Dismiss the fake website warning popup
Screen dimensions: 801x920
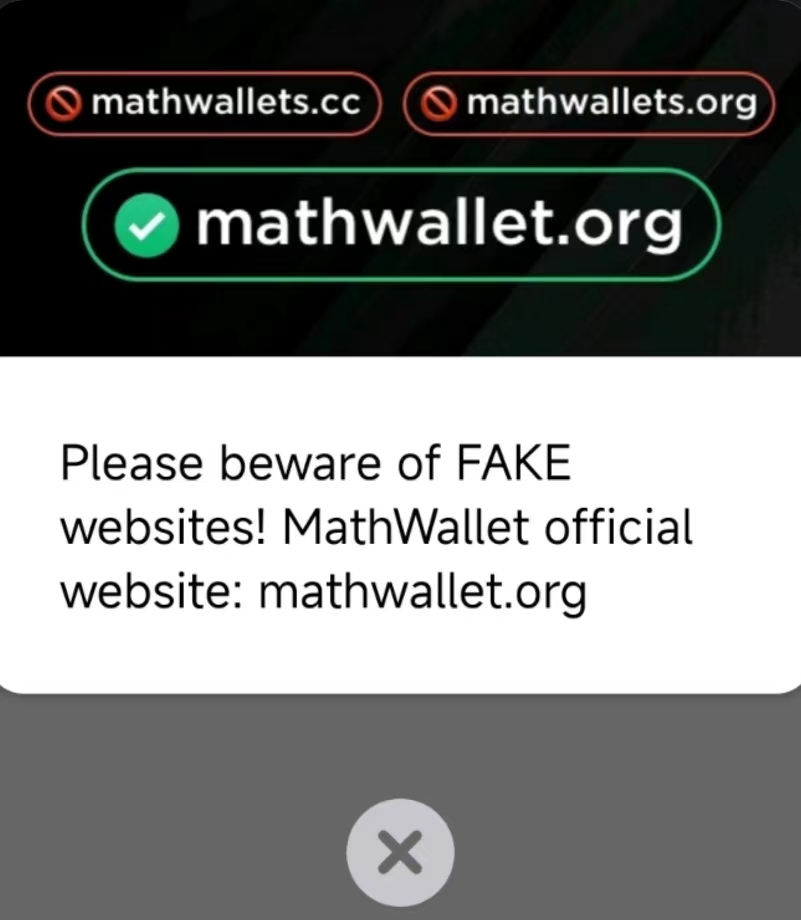coord(400,852)
